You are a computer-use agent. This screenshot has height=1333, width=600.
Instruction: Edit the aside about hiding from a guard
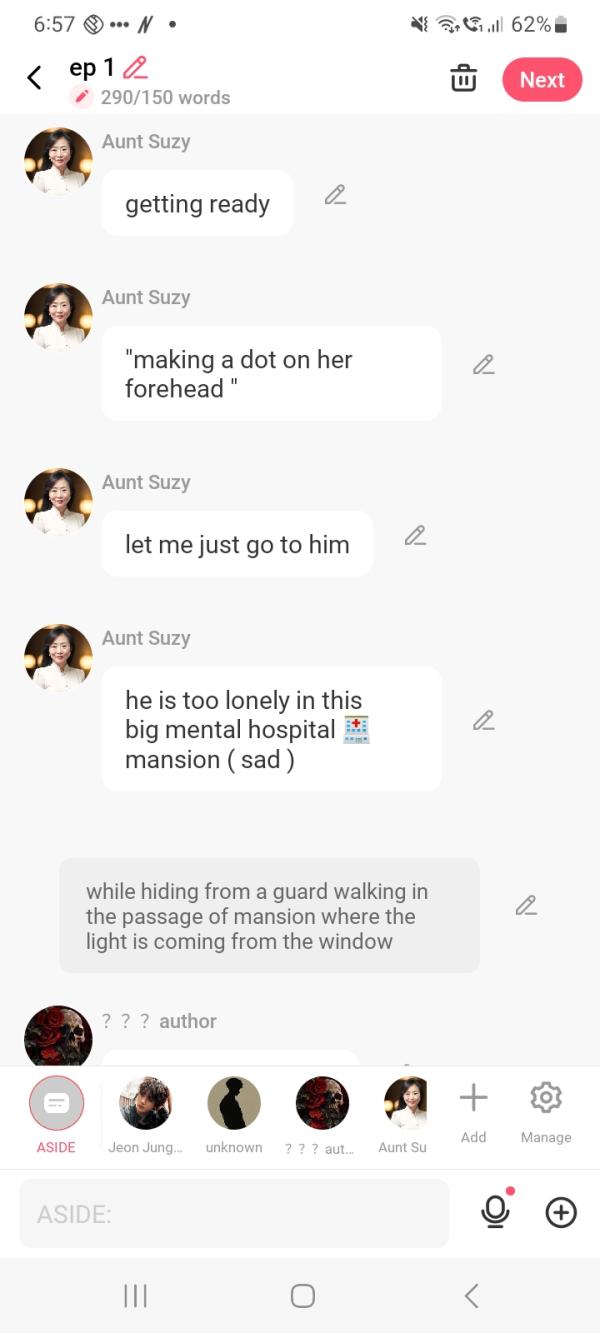[526, 906]
